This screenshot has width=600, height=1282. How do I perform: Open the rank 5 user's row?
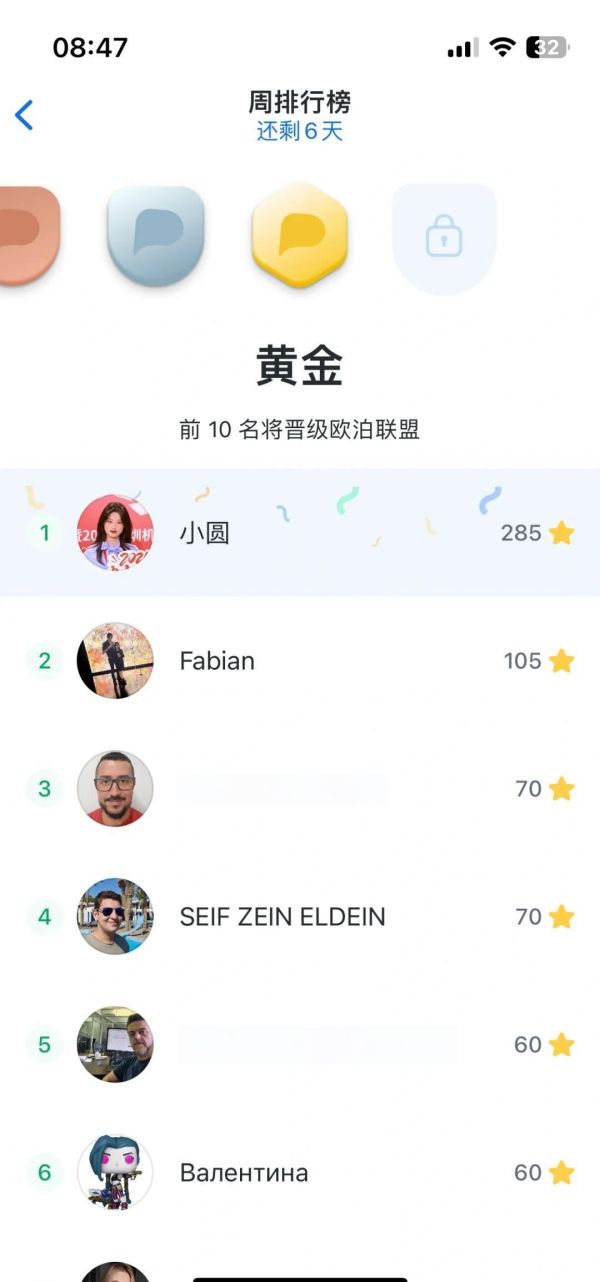(300, 1045)
